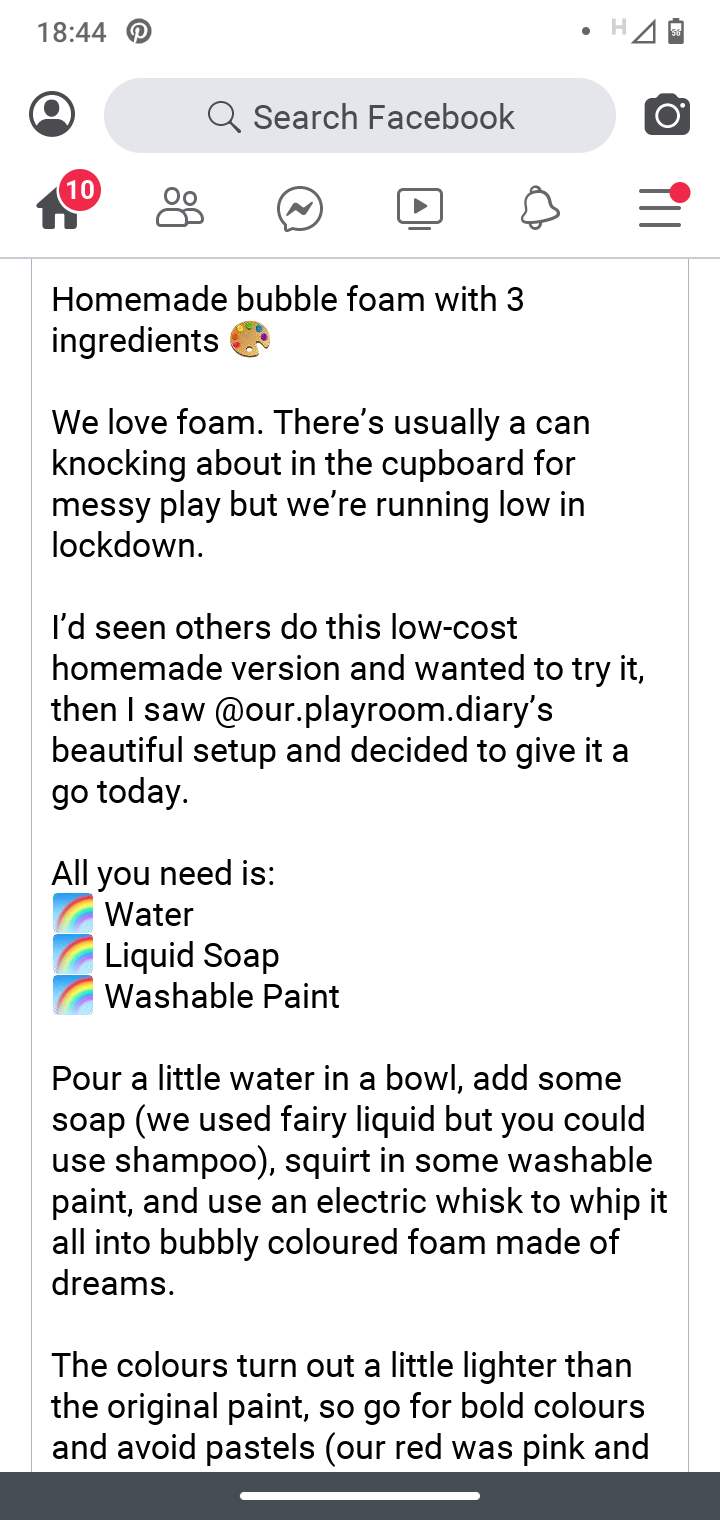Switch to the Friends tab
This screenshot has width=720, height=1520.
[180, 208]
